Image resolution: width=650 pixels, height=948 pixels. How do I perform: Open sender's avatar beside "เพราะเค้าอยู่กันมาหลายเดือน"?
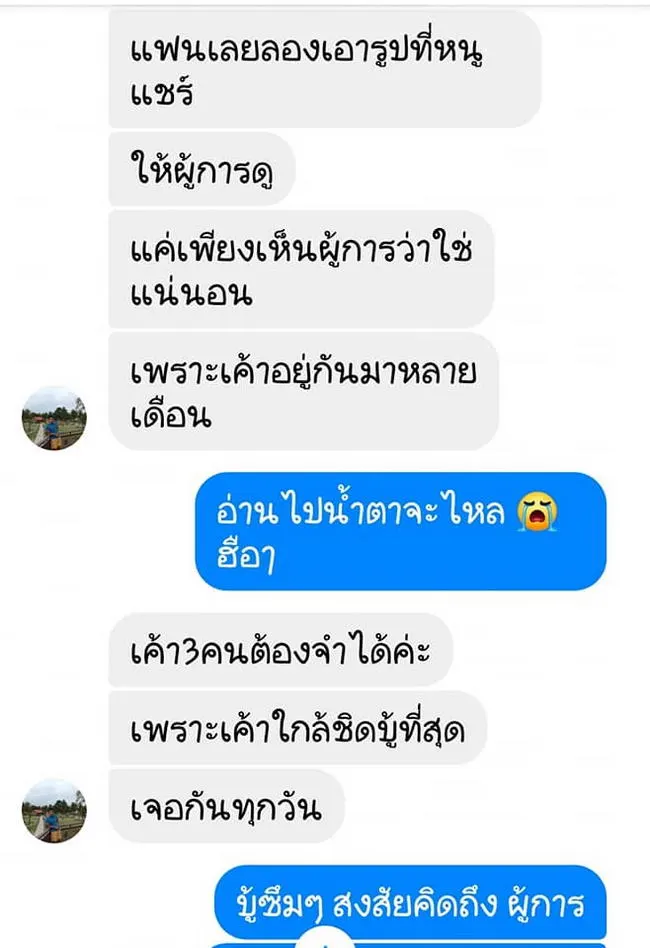[54, 418]
